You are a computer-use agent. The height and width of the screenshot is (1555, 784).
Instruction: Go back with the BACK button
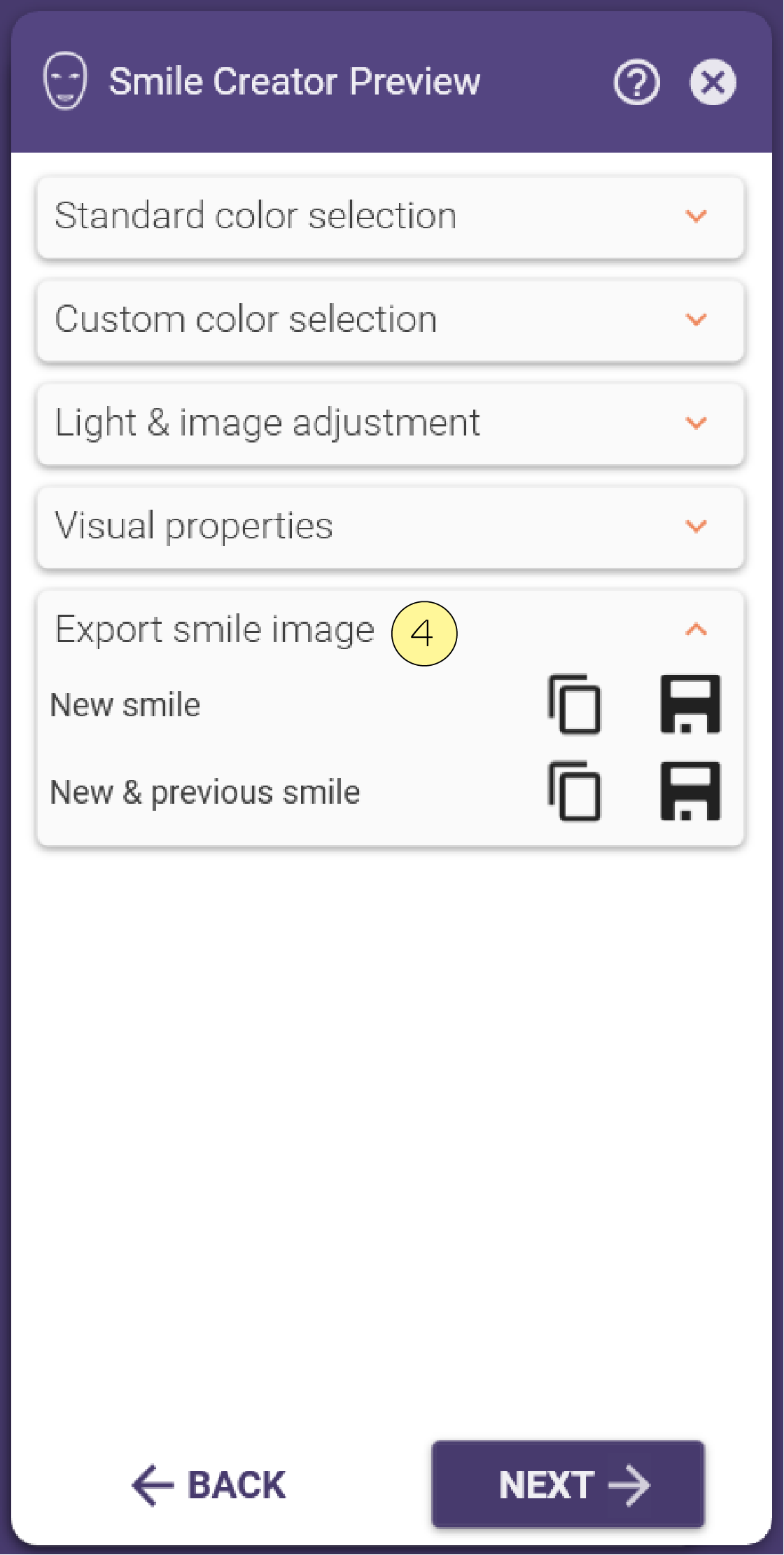[209, 1485]
